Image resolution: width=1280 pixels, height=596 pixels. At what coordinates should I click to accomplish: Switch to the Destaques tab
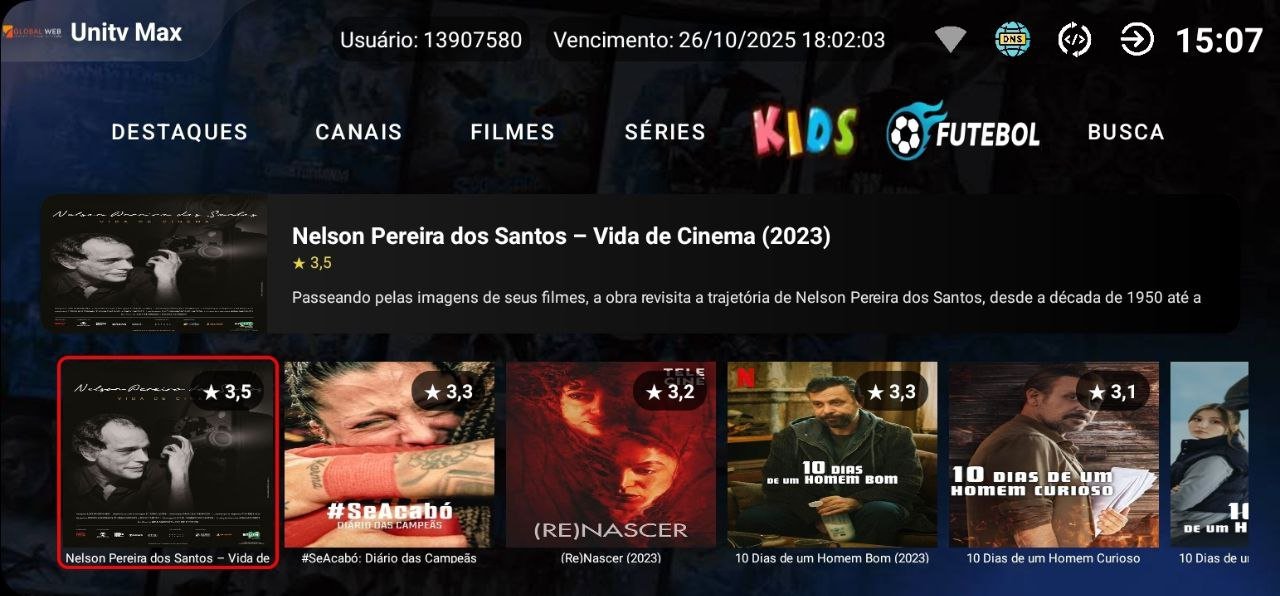(x=179, y=132)
